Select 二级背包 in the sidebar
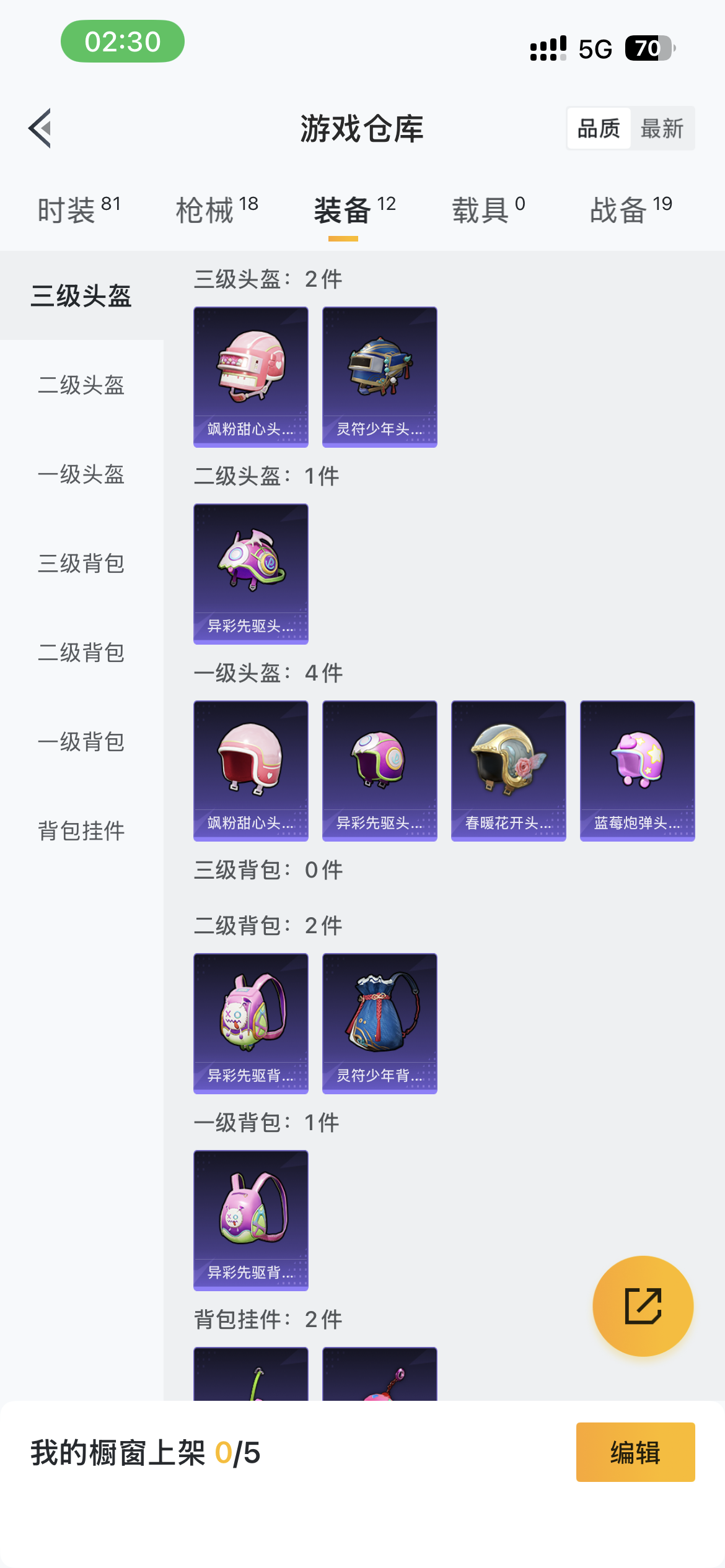This screenshot has height=1568, width=725. coord(81,653)
